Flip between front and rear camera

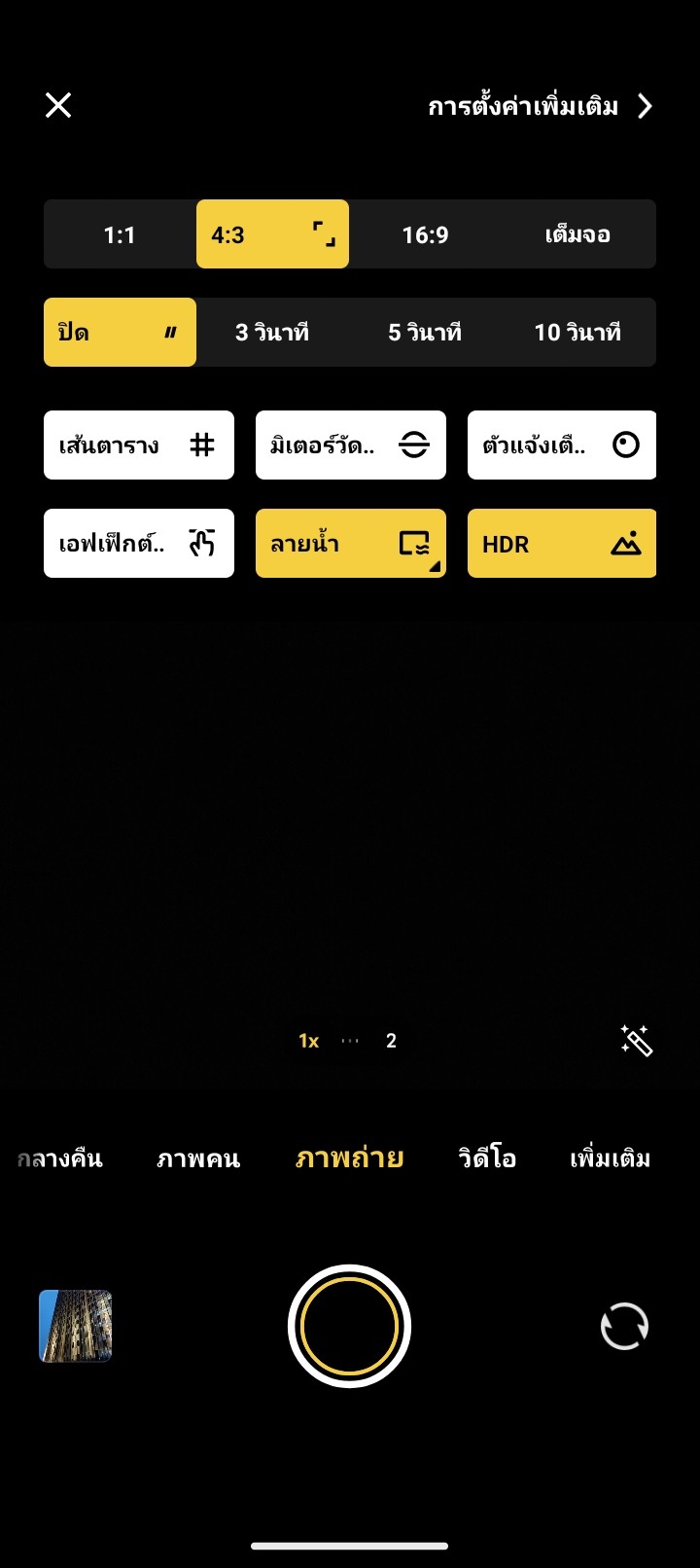pyautogui.click(x=624, y=1326)
